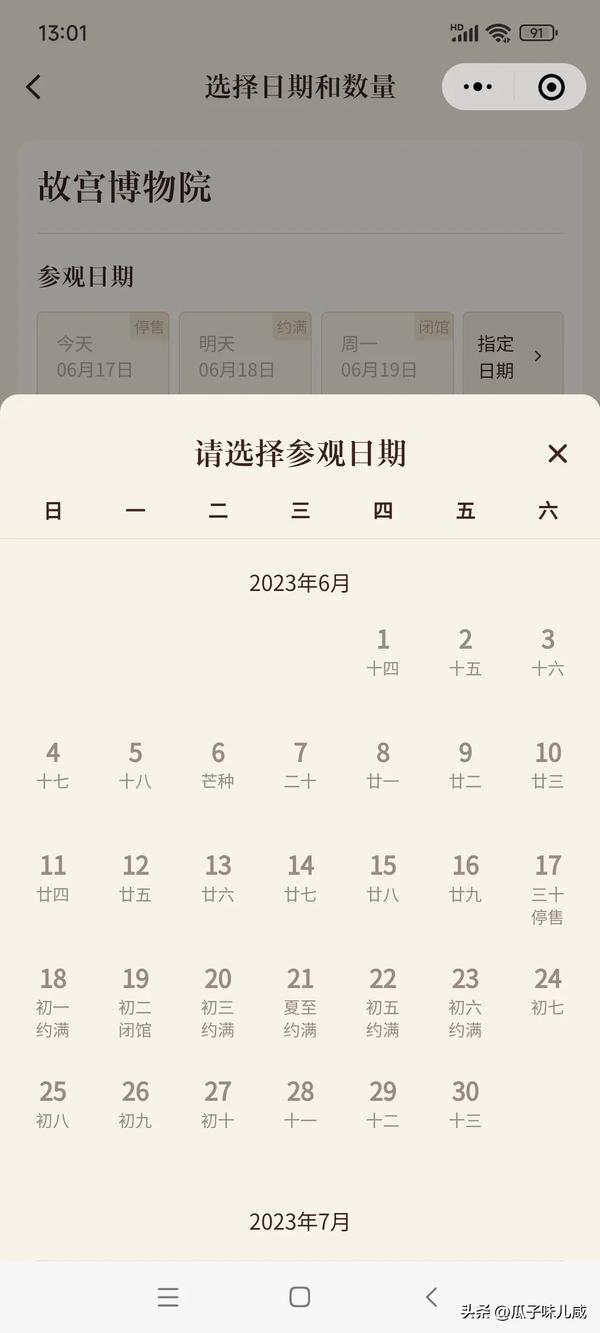Image resolution: width=600 pixels, height=1333 pixels.
Task: Choose June 25 as visit date
Action: (53, 1103)
